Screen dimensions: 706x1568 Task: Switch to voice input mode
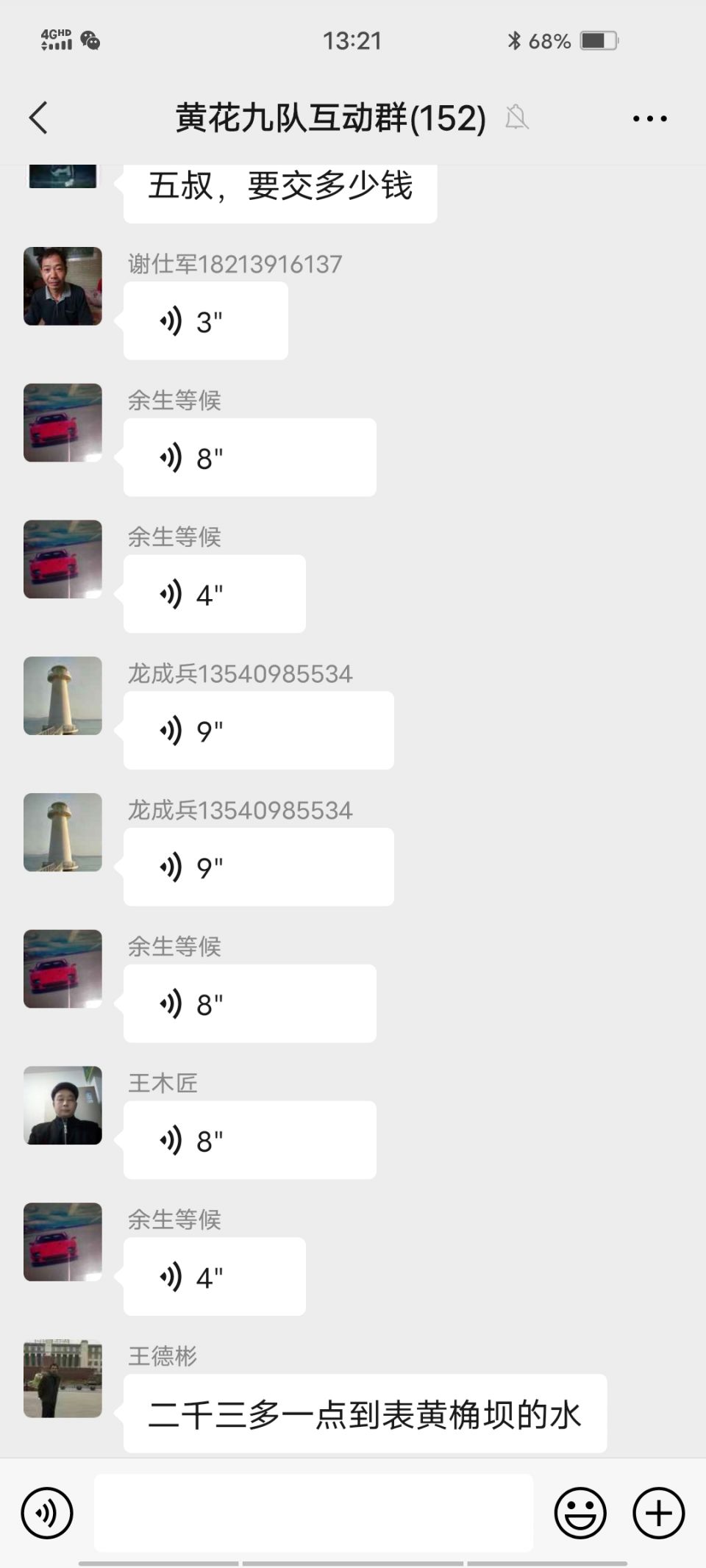coord(47,1513)
